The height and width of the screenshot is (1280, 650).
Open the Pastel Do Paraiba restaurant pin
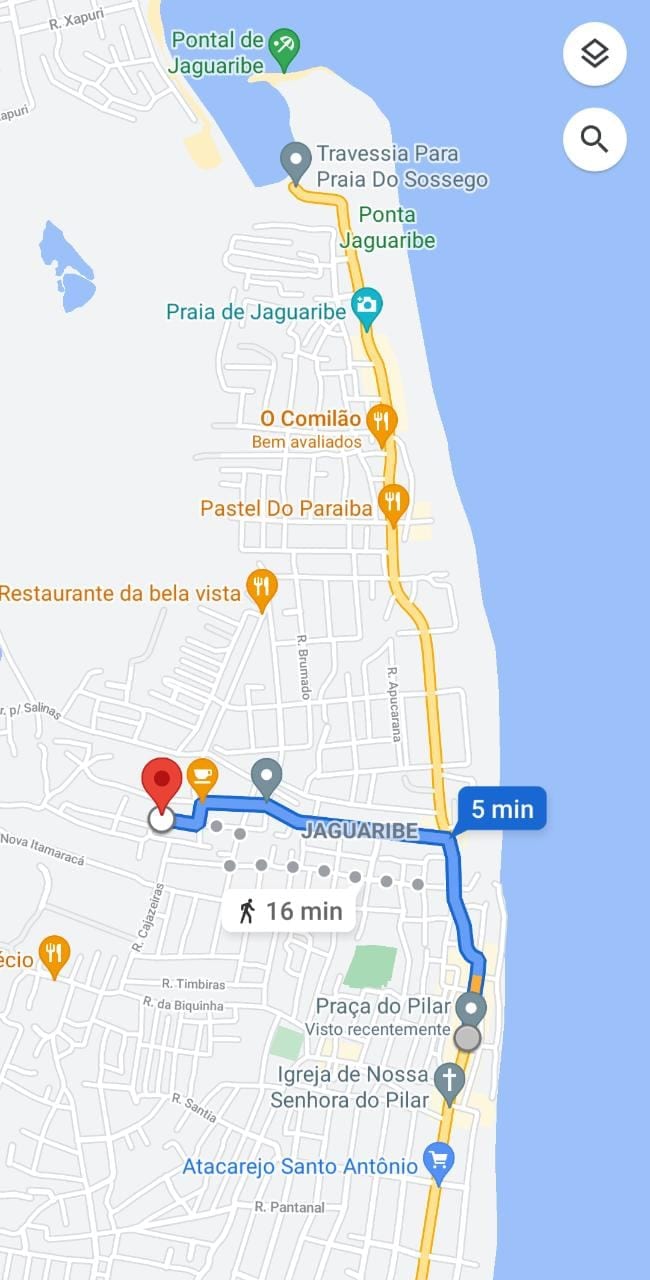(x=394, y=506)
